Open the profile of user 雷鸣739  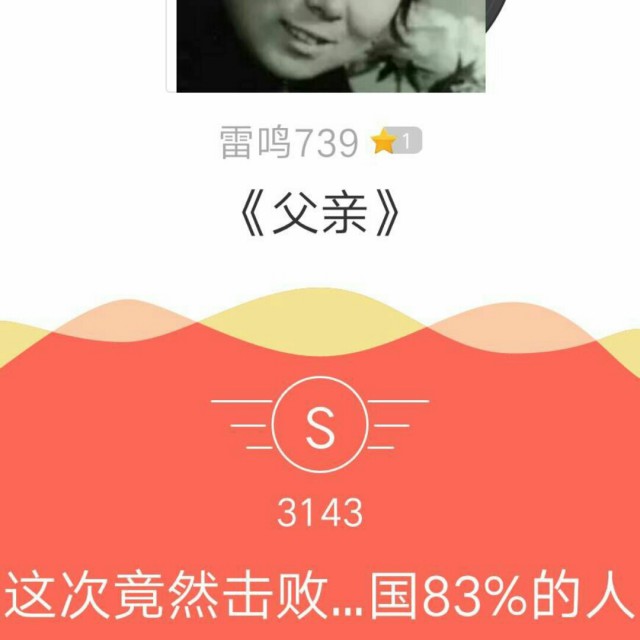coord(289,142)
